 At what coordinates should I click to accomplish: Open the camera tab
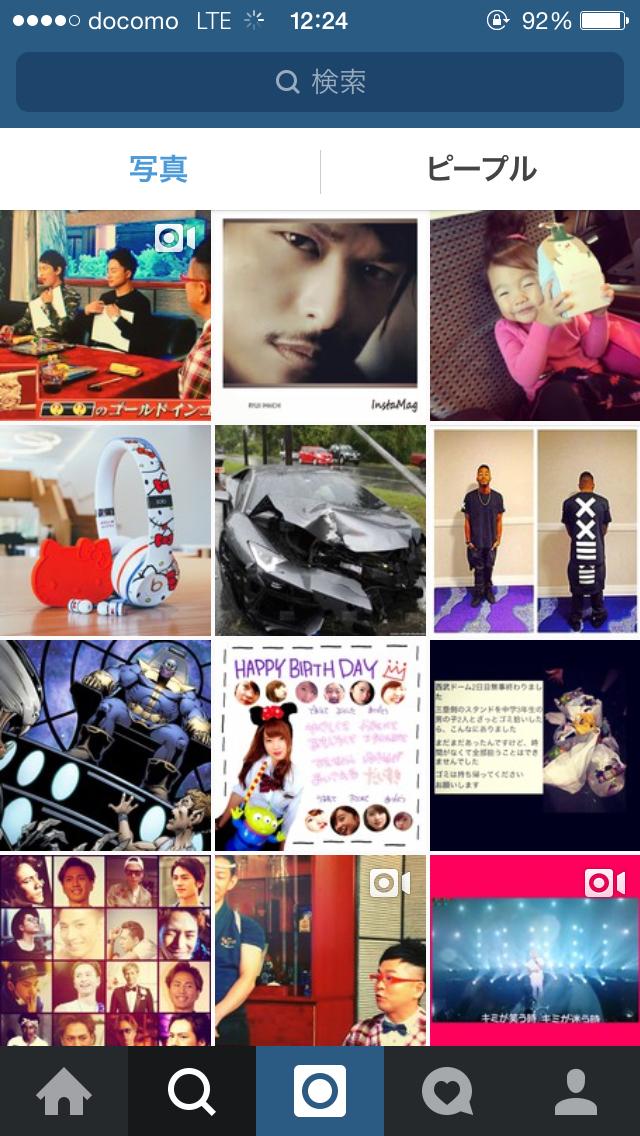pyautogui.click(x=320, y=1091)
